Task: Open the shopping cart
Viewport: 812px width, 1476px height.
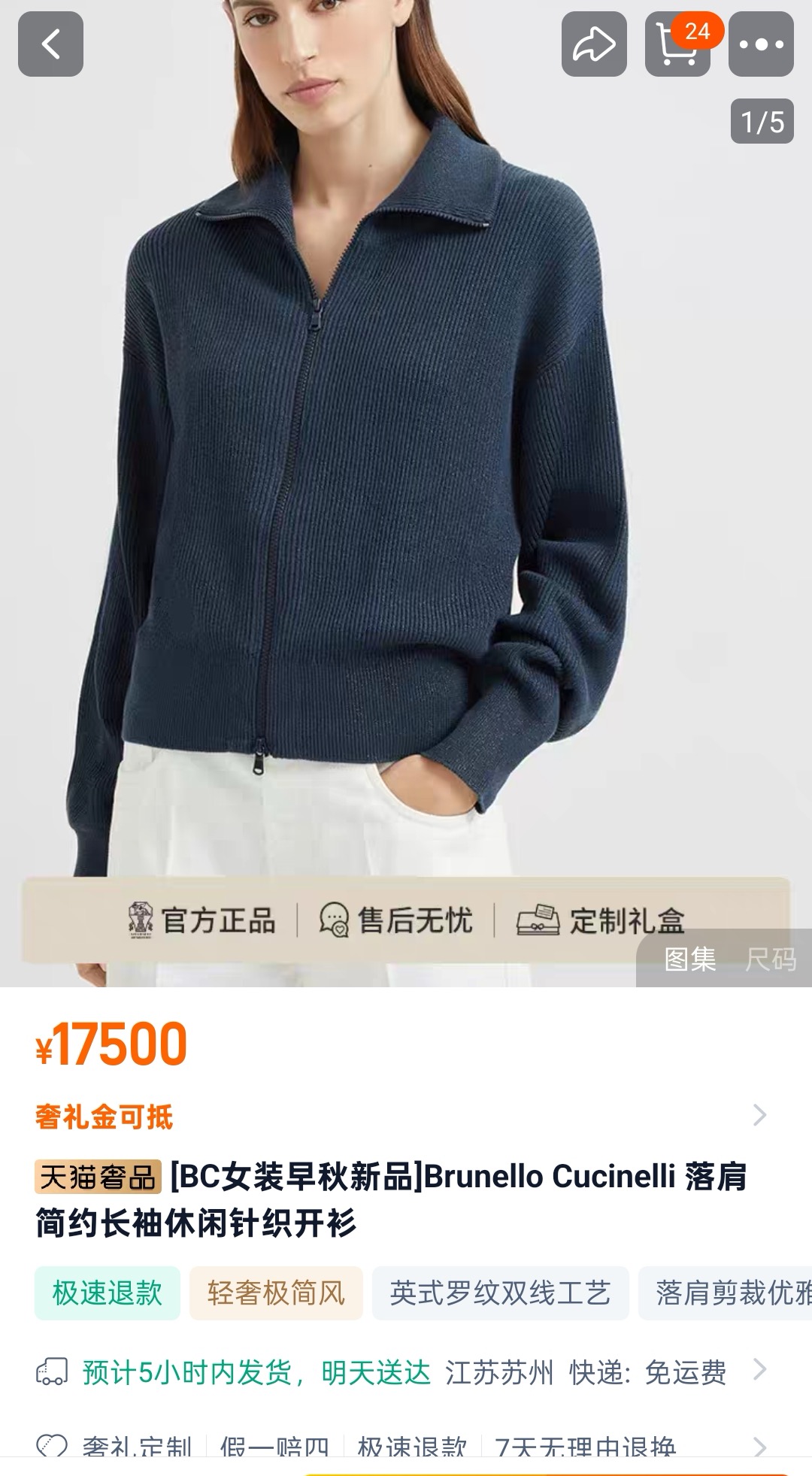Action: (x=677, y=44)
